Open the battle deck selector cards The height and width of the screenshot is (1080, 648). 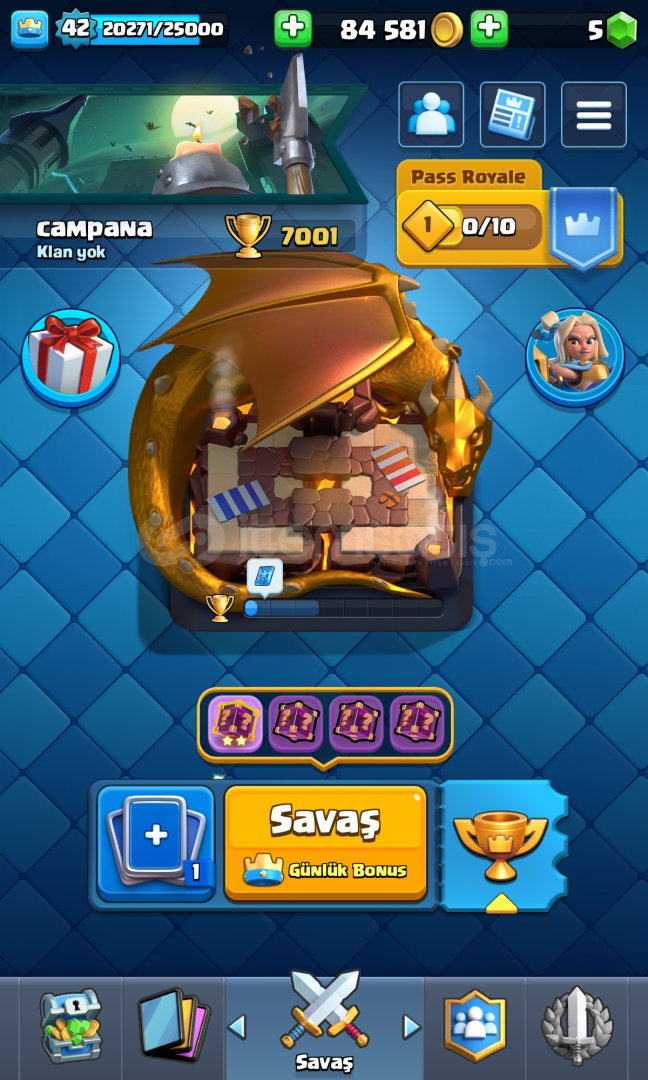click(156, 842)
